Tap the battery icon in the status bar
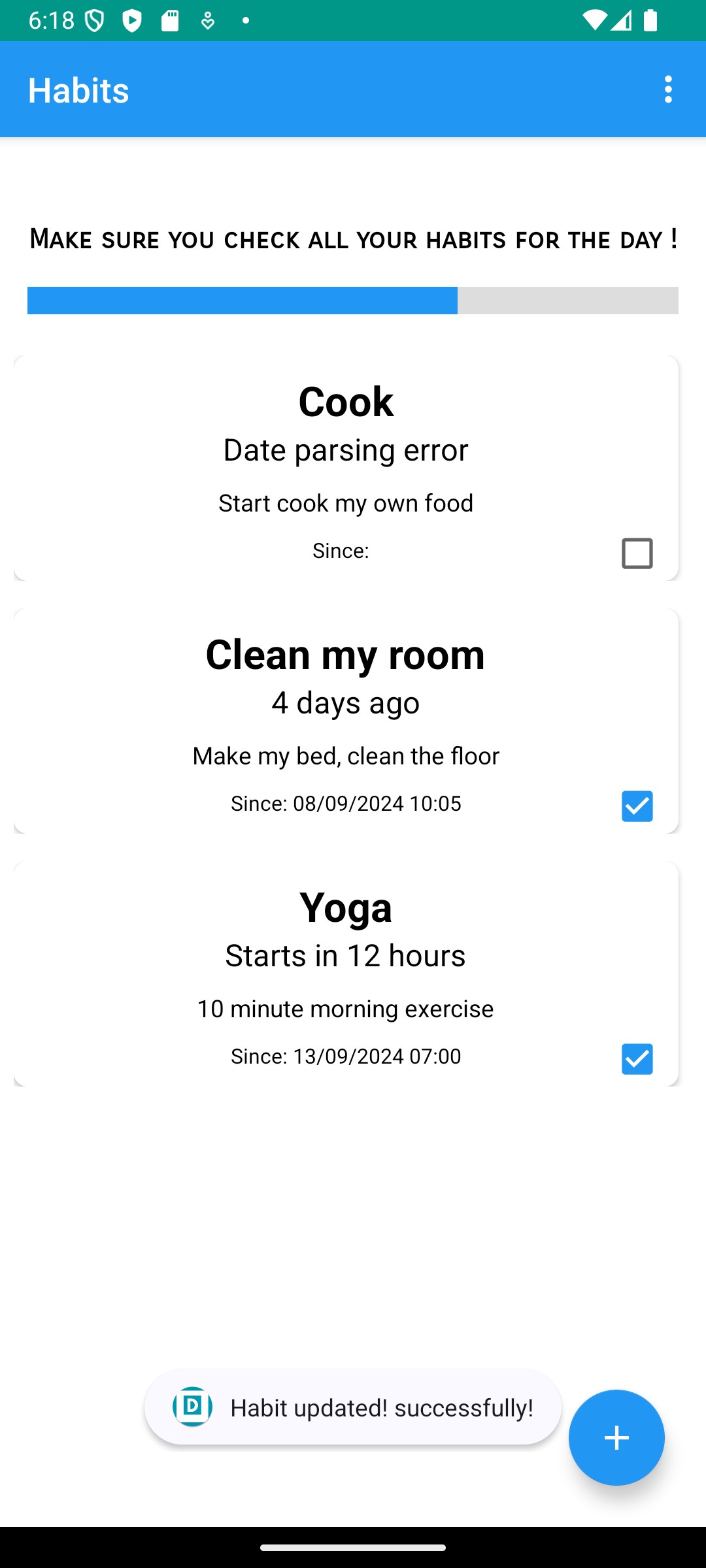706x1568 pixels. (x=650, y=20)
